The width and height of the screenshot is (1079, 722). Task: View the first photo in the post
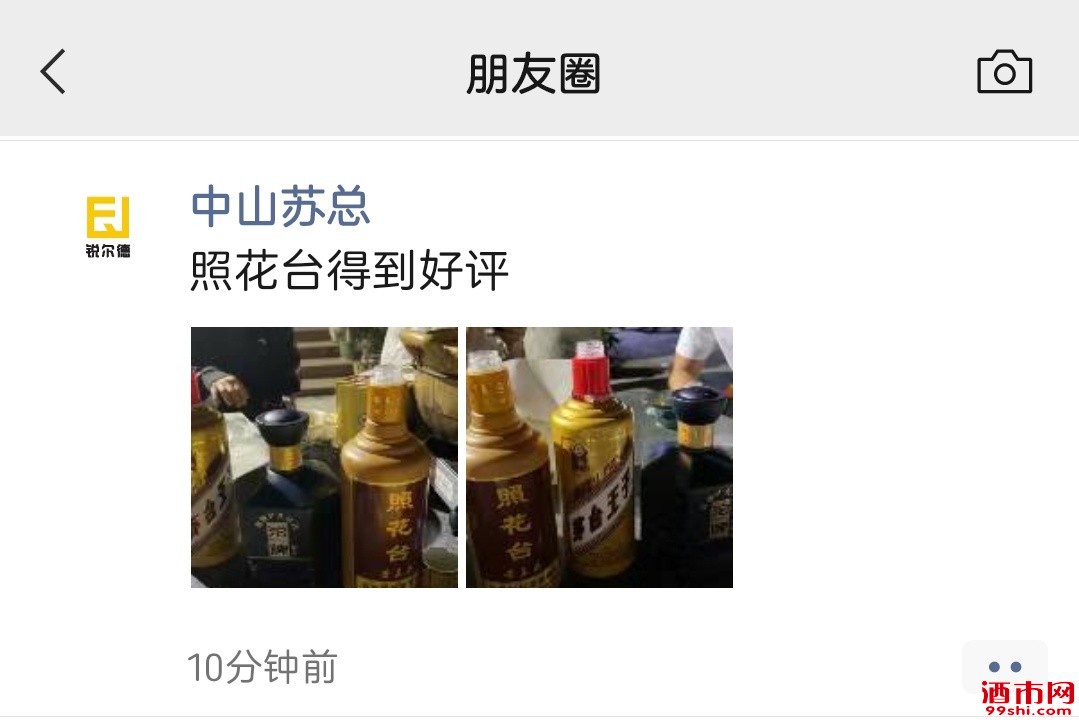coord(324,457)
